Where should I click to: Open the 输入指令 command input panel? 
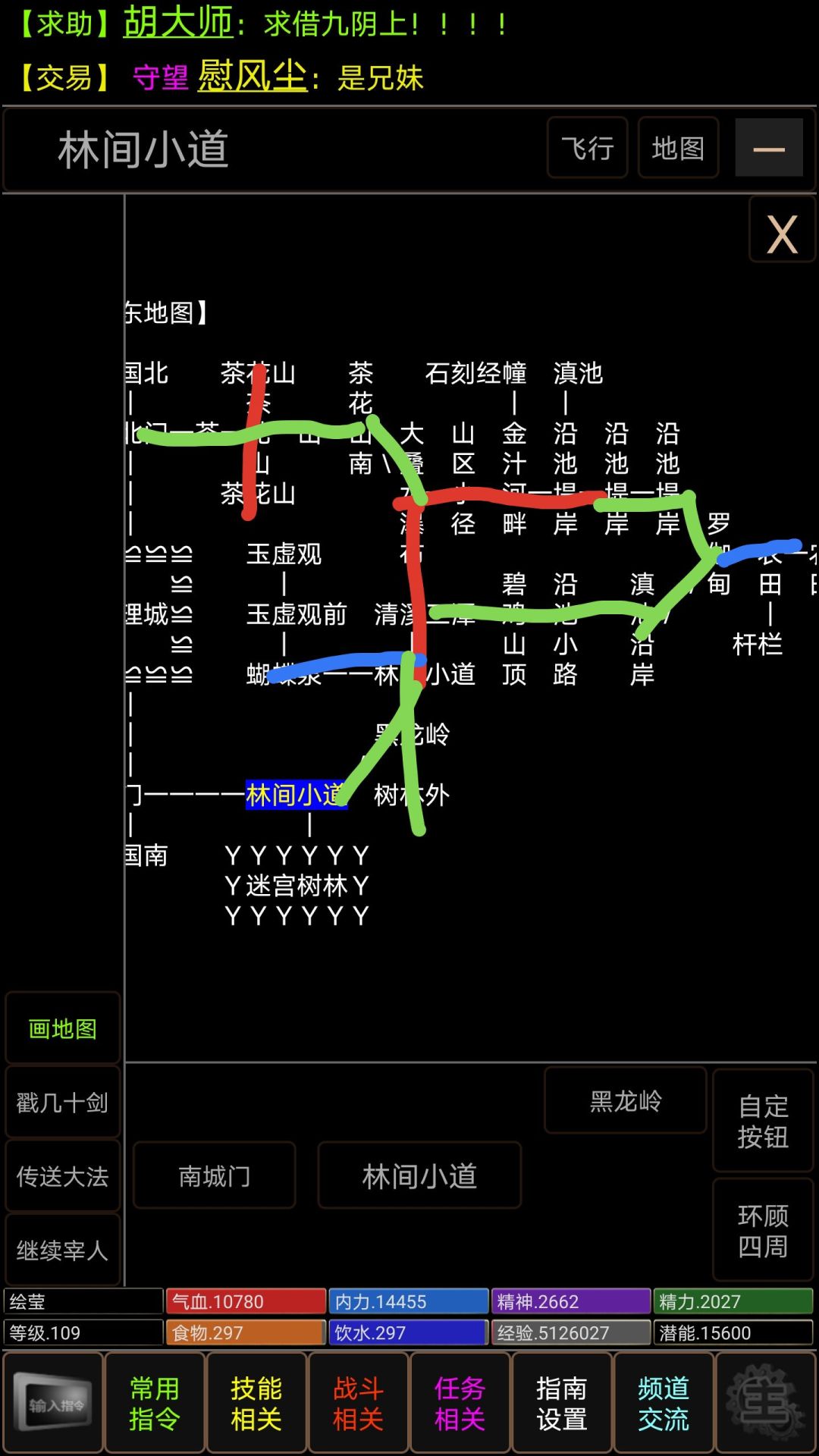(53, 1401)
